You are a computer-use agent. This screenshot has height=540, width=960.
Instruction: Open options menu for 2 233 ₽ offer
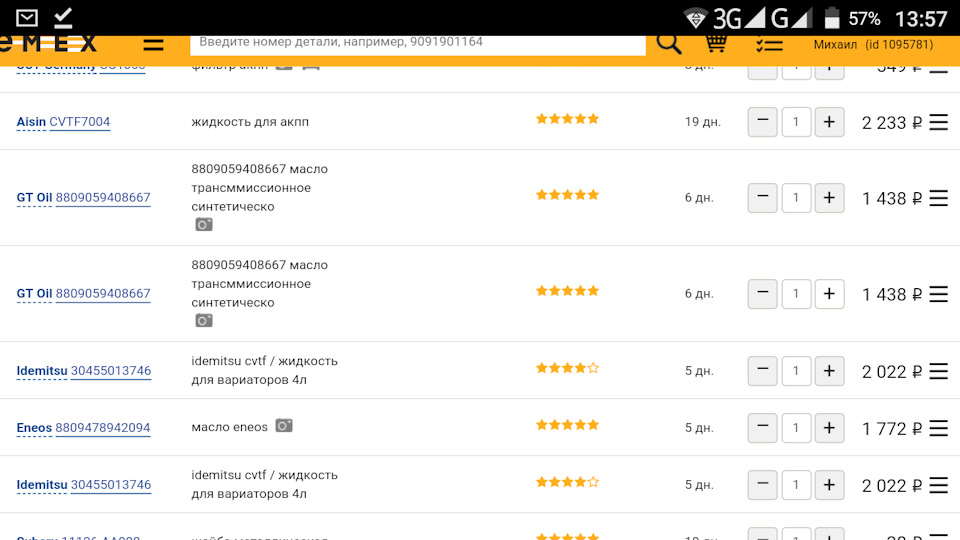click(938, 122)
